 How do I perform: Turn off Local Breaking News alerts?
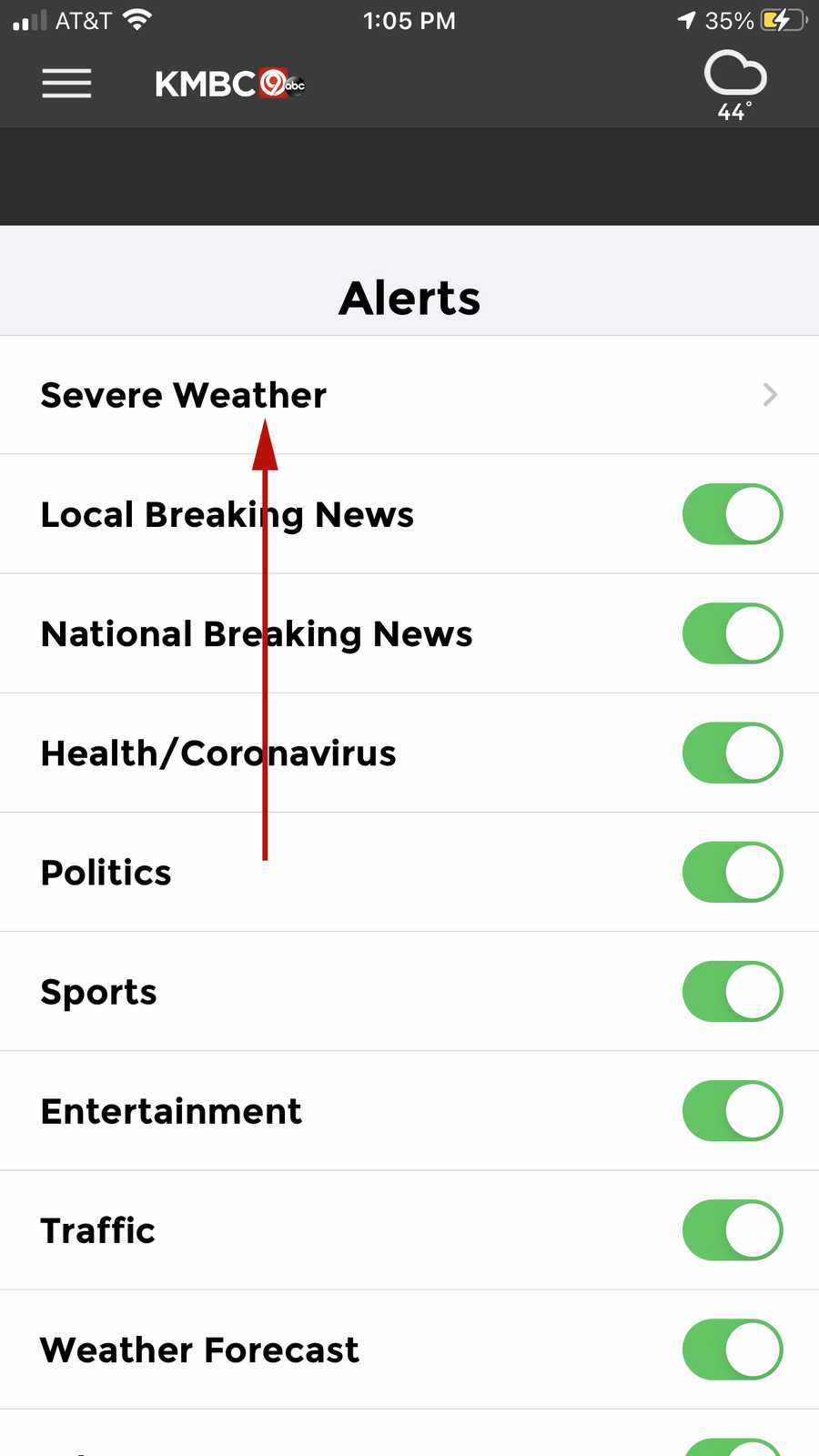733,514
